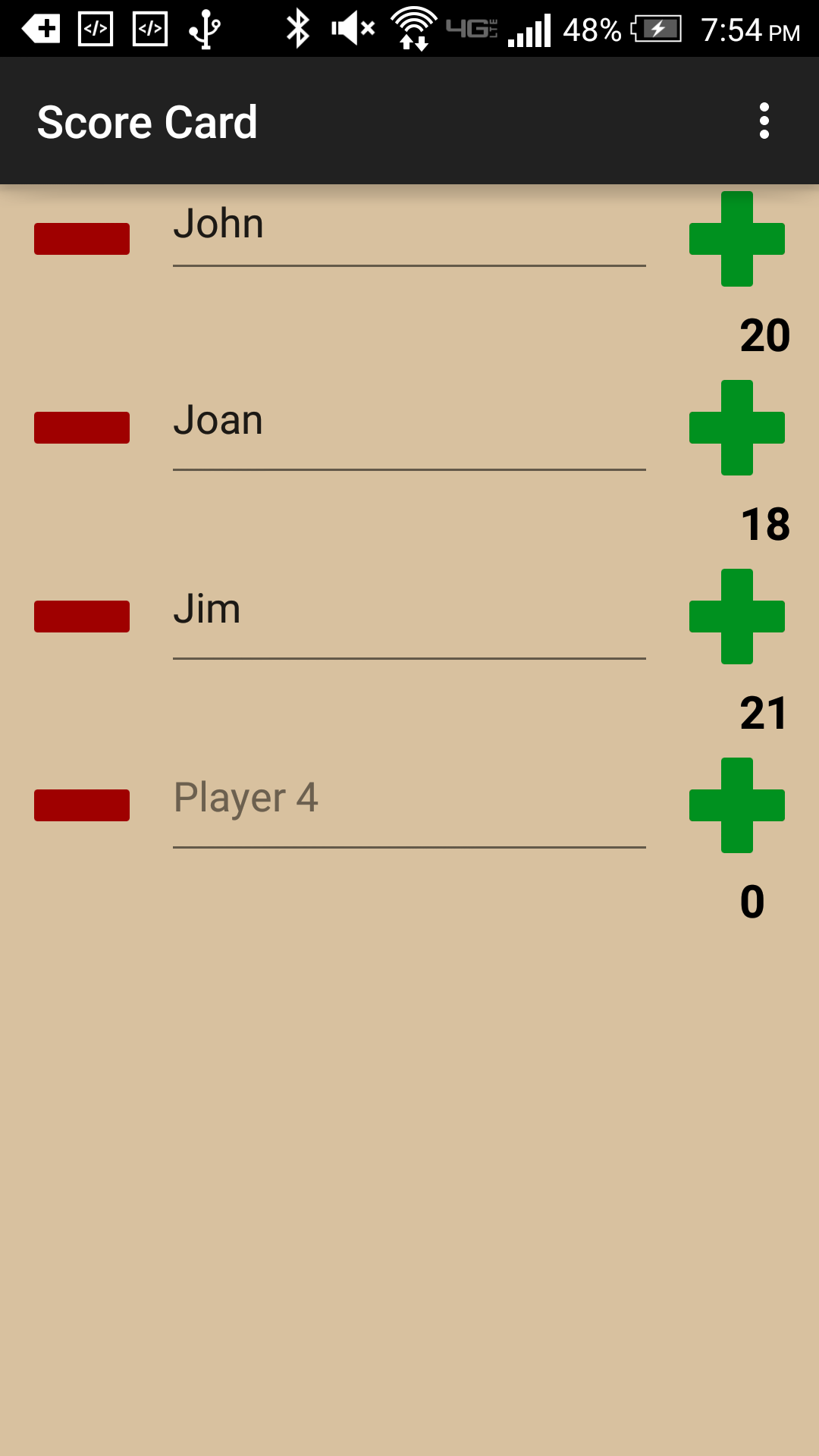The width and height of the screenshot is (819, 1456).
Task: Tap the plus button for Player 4
Action: tap(736, 805)
